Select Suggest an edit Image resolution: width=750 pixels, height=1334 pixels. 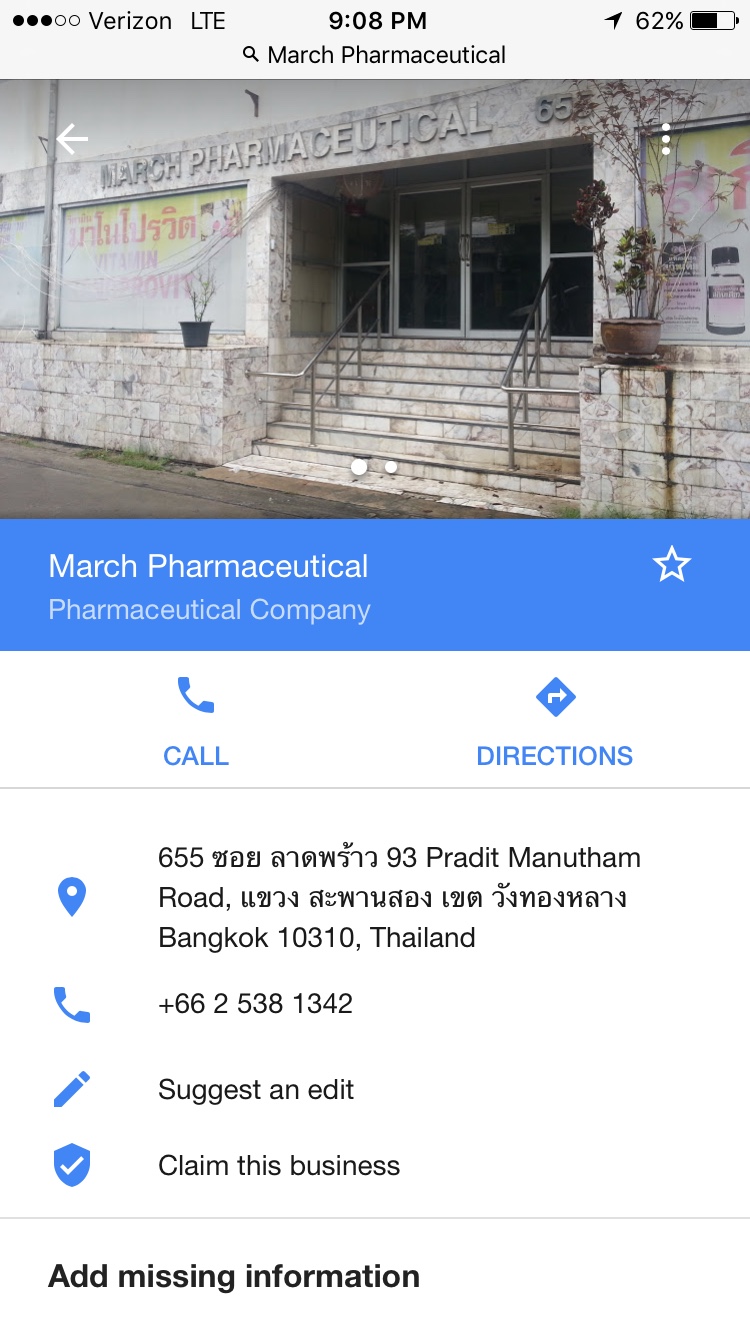coord(256,1089)
